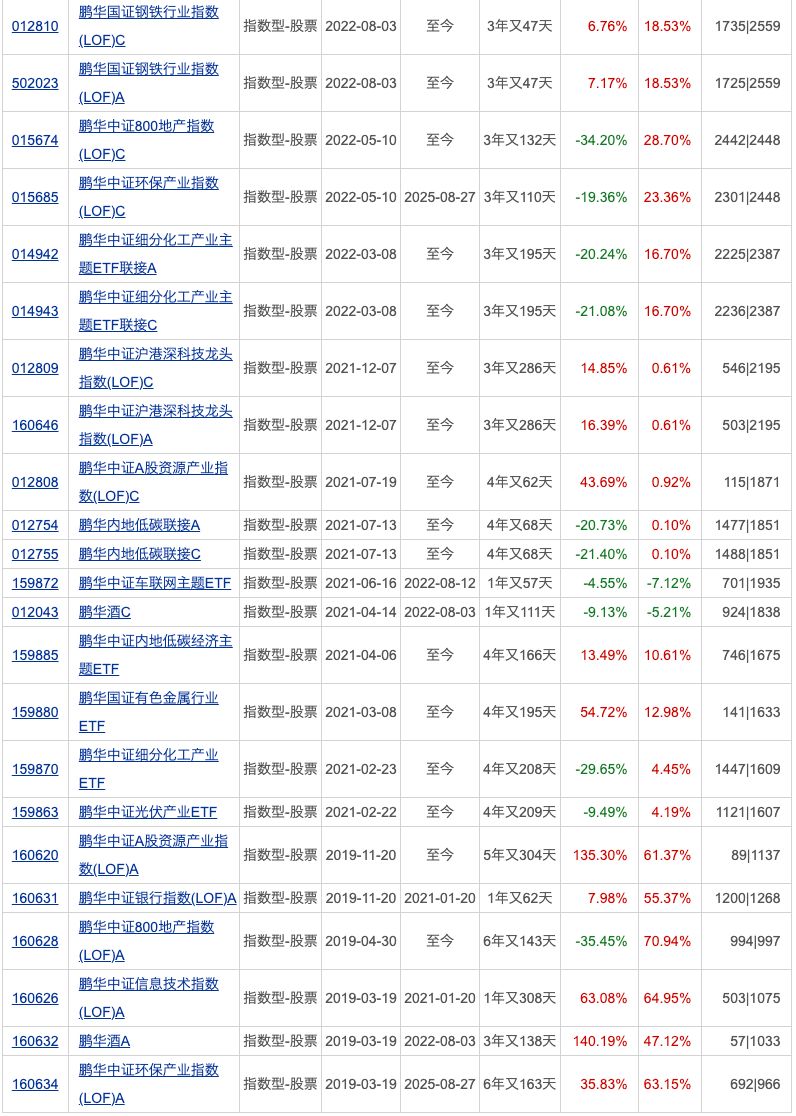
Task: Open fund code 014942 link
Action: coord(35,254)
